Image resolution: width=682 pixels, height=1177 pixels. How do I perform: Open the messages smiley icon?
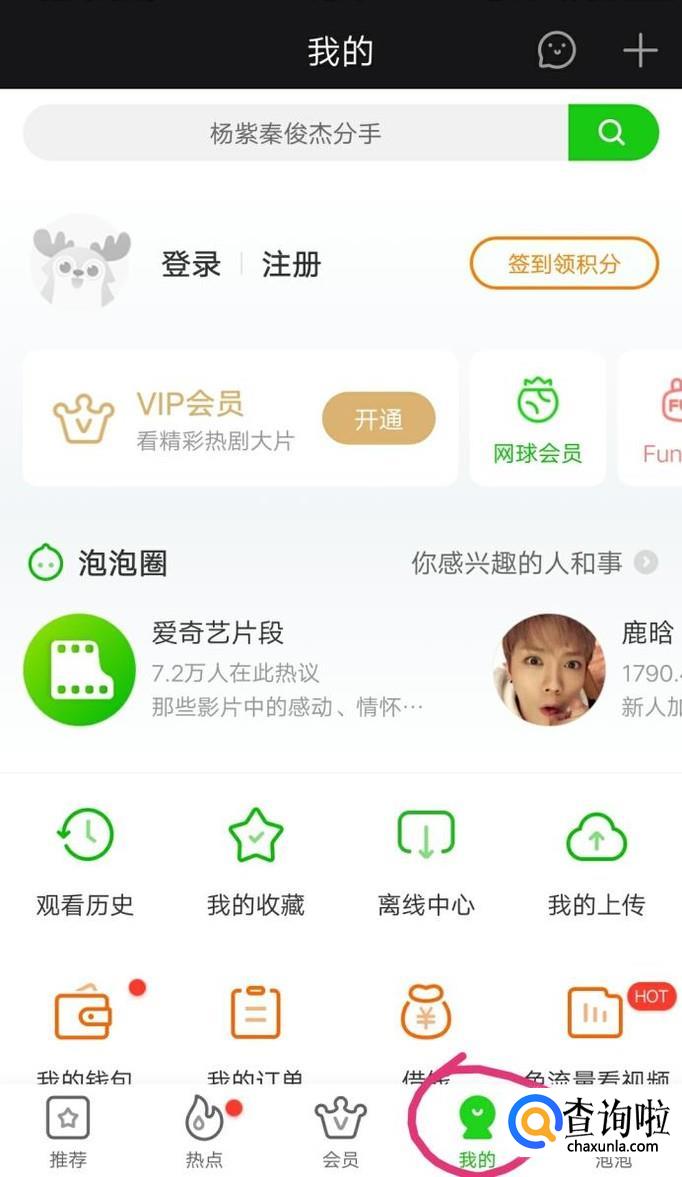click(x=556, y=50)
